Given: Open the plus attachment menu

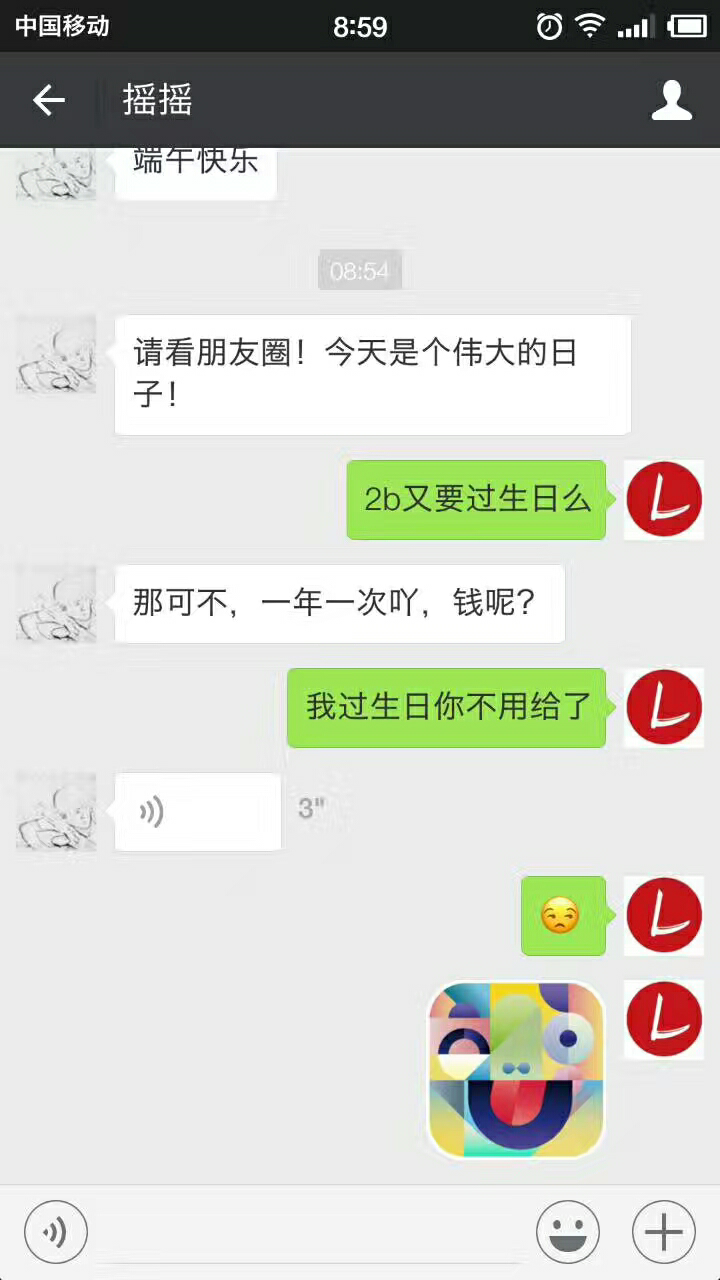Looking at the screenshot, I should click(664, 1232).
